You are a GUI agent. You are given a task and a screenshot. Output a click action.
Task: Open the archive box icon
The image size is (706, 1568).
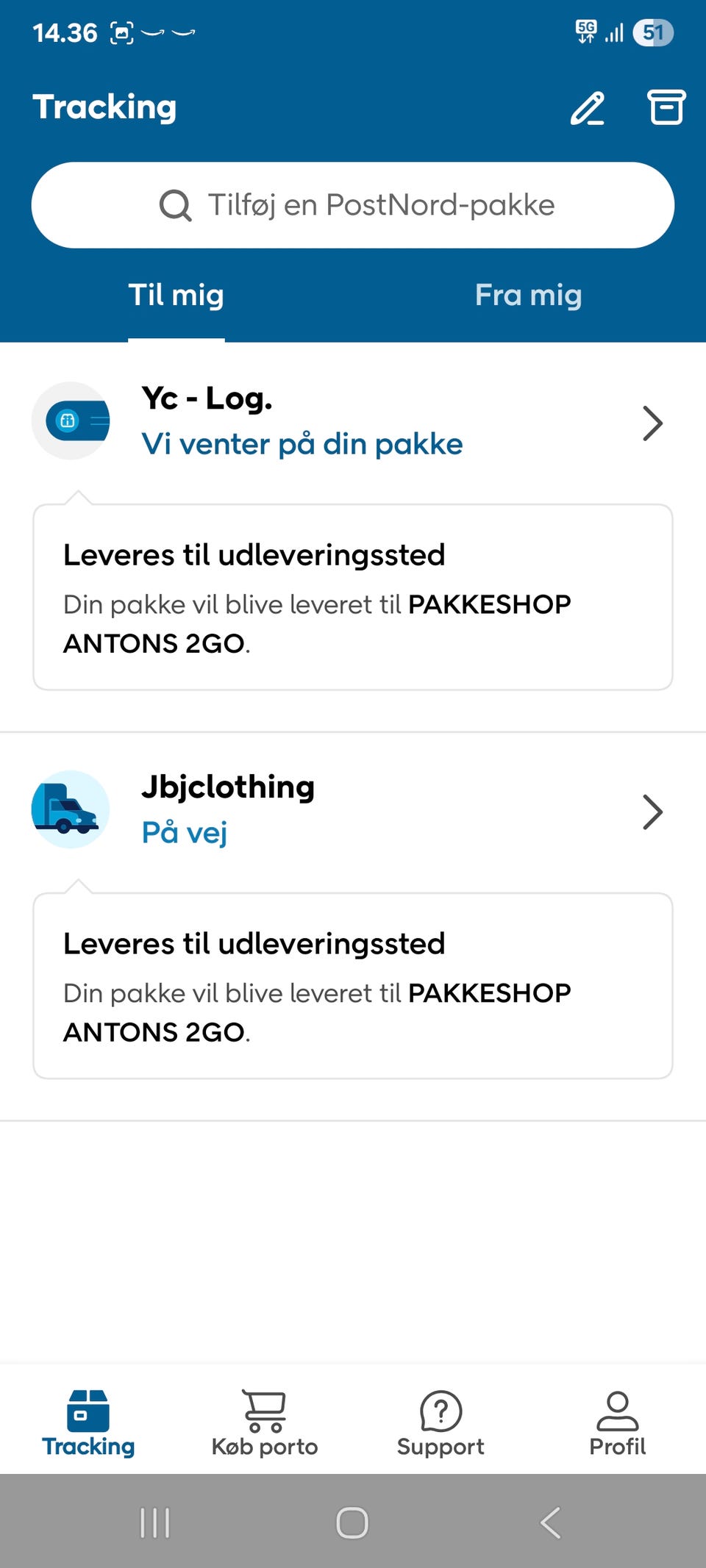[x=666, y=108]
